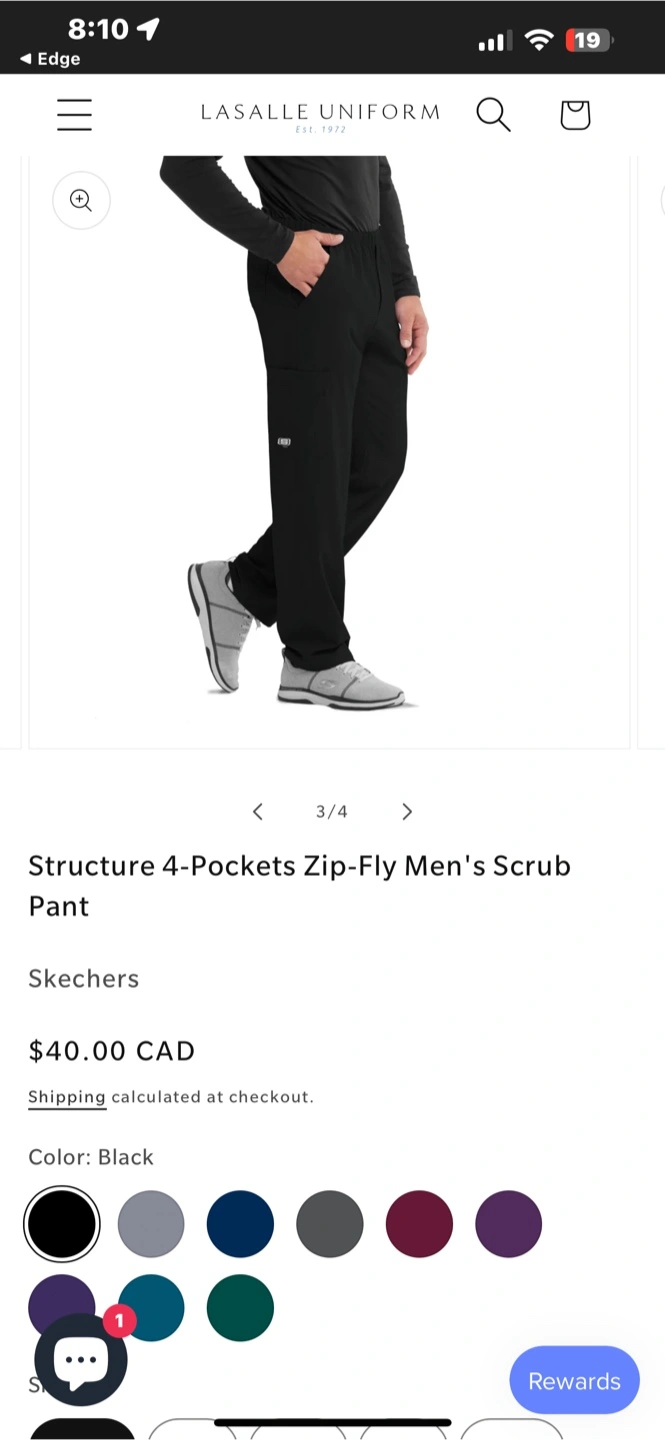Select the dark green color swatch
Image resolution: width=665 pixels, height=1440 pixels.
pos(240,1308)
